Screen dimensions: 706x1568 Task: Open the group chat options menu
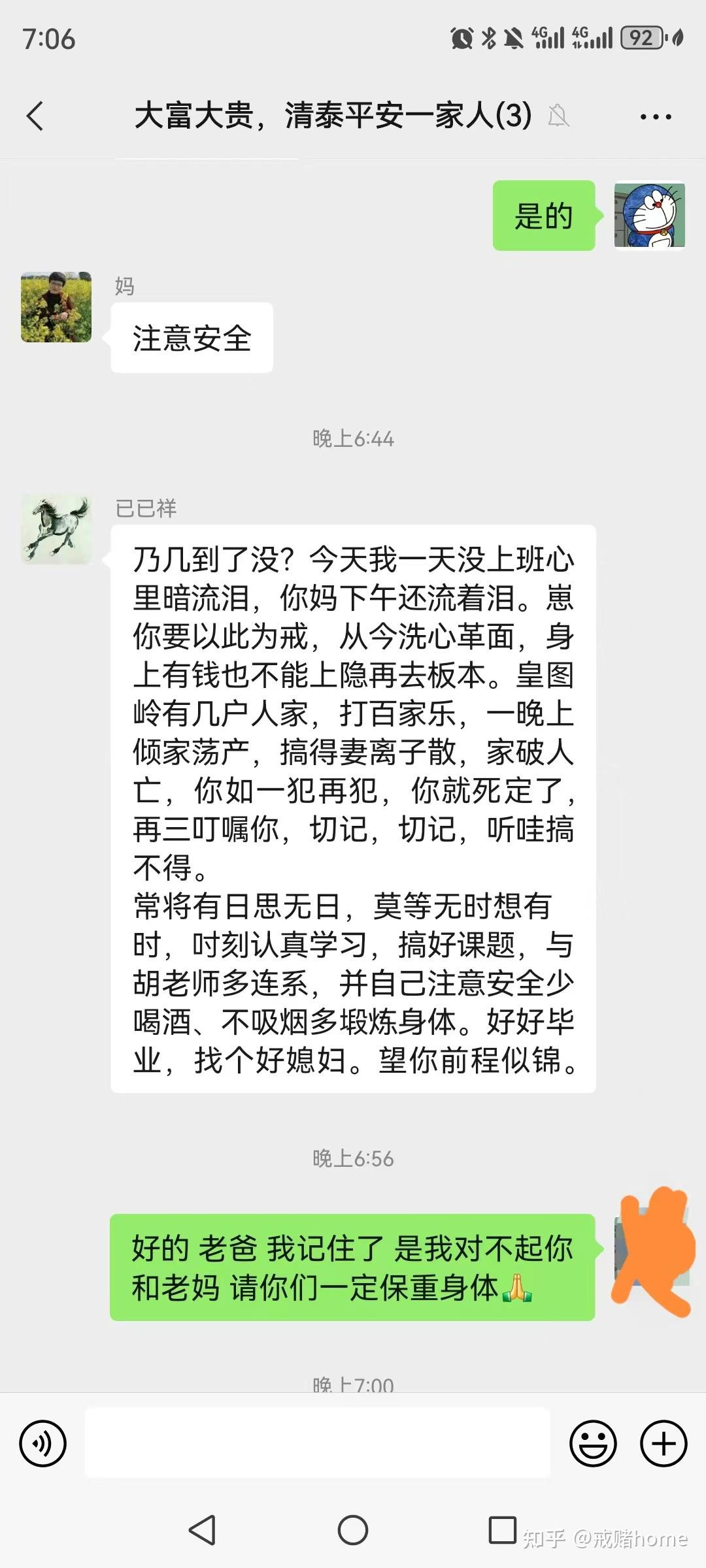(655, 117)
